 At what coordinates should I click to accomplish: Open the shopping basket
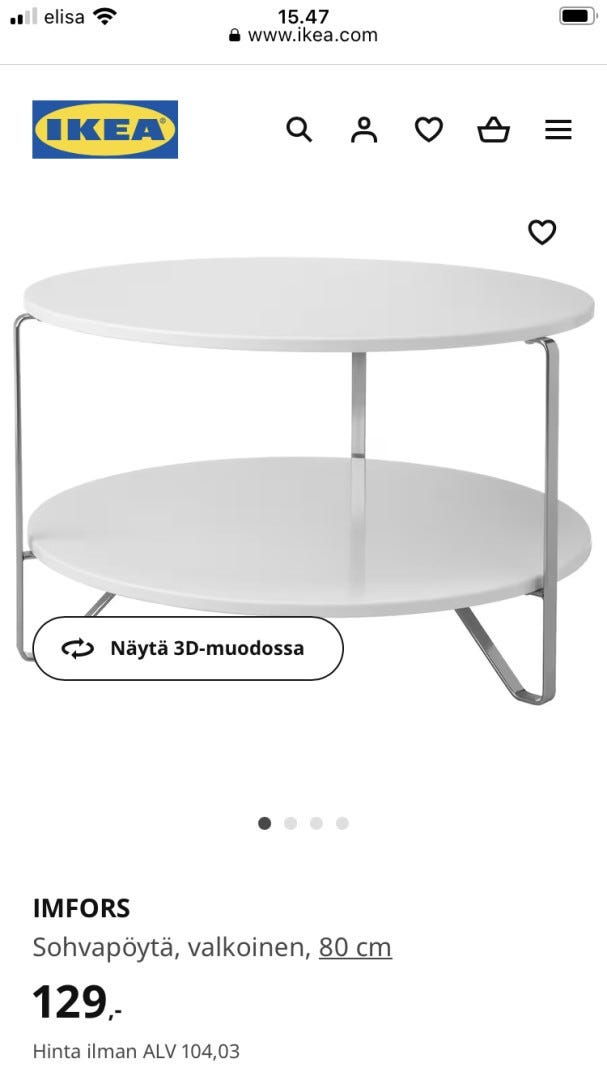point(493,130)
